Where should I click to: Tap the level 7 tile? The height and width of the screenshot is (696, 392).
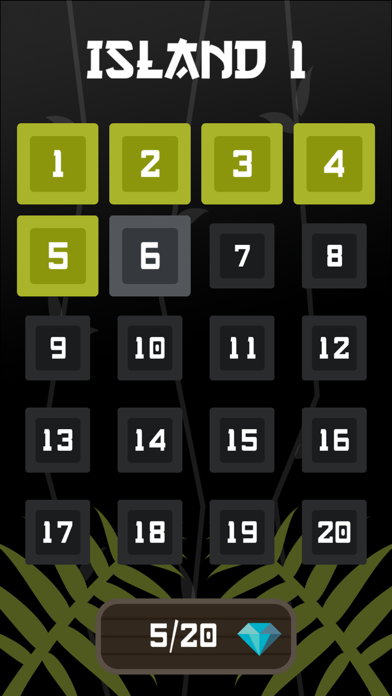242,256
